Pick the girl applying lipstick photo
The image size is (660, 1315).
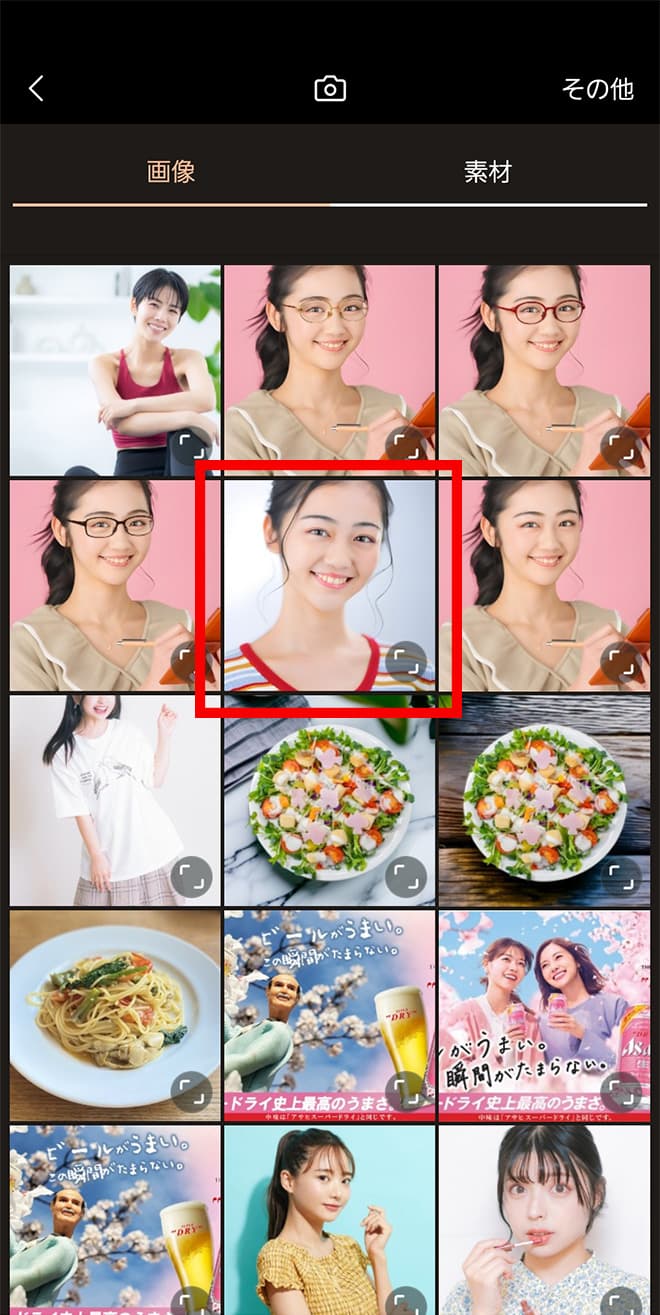tap(545, 1220)
